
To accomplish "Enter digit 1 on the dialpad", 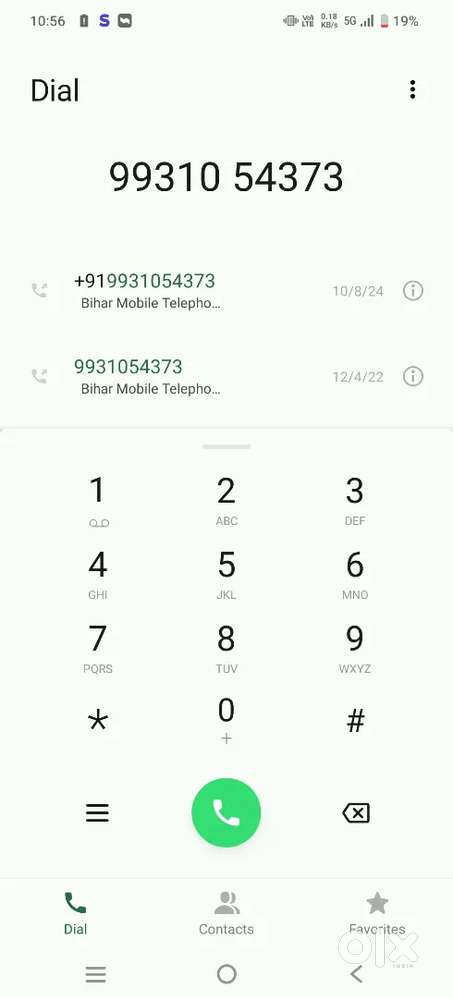I will point(97,502).
